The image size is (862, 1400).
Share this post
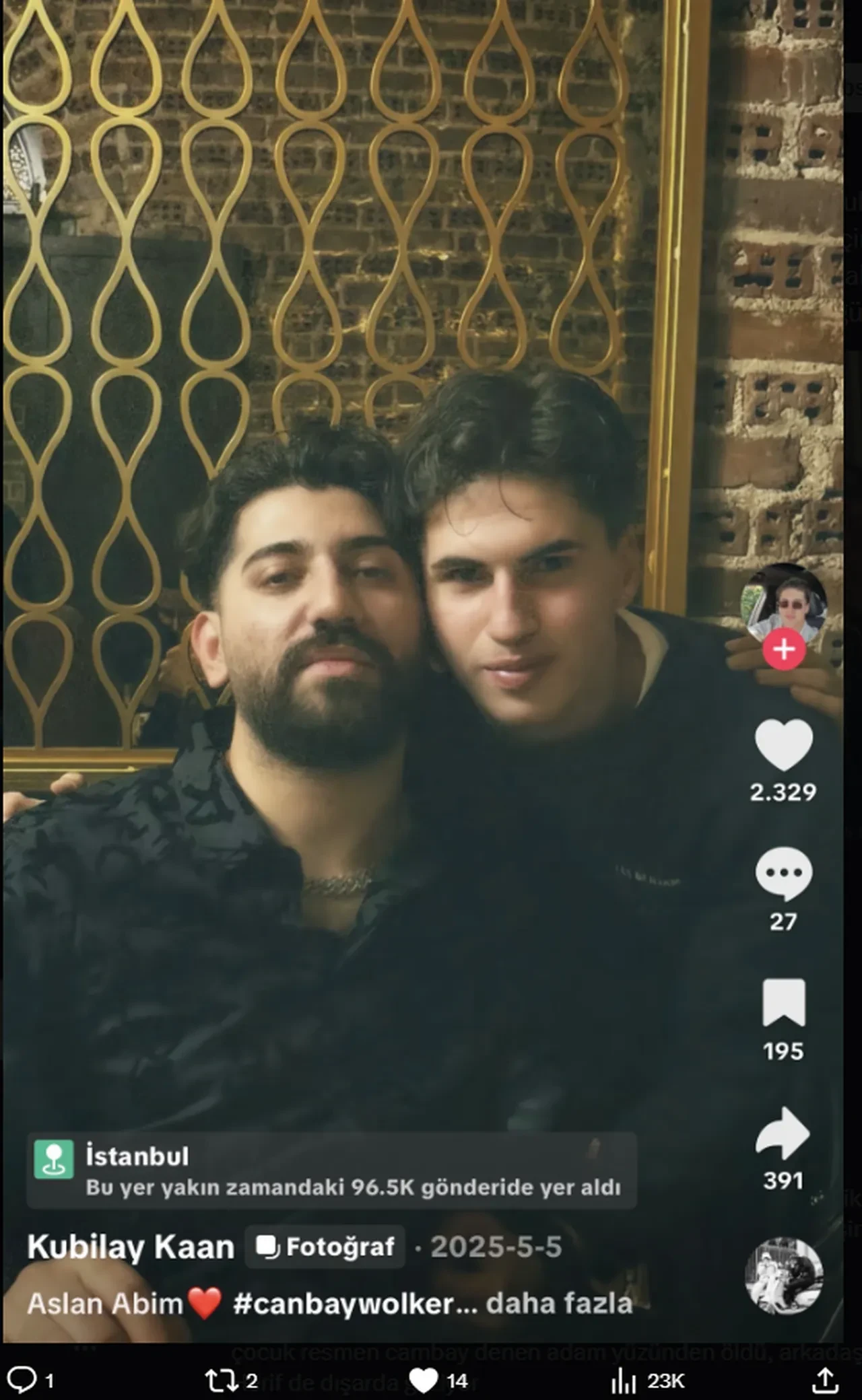[x=824, y=1380]
